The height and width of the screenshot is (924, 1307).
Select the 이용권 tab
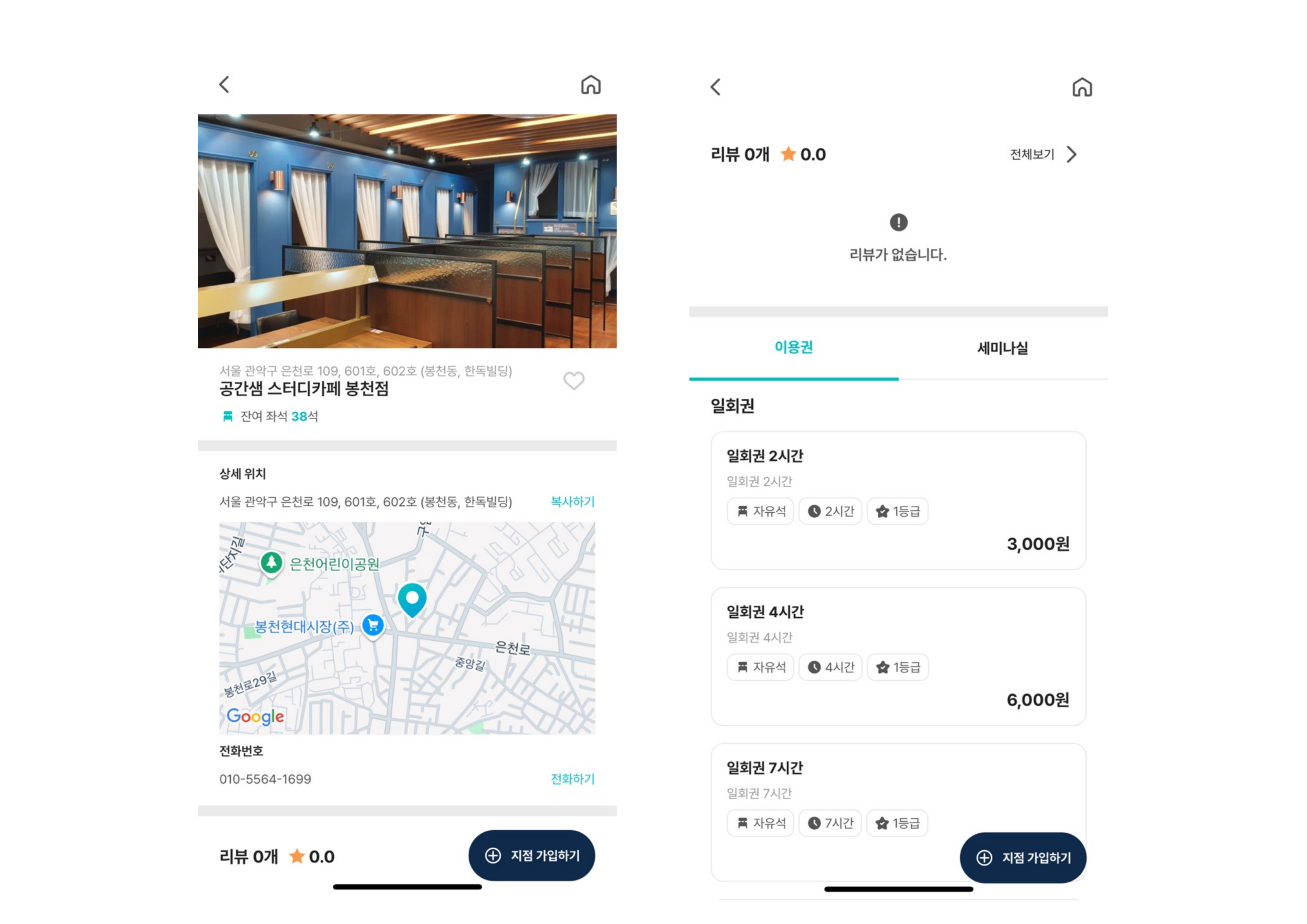tap(794, 347)
